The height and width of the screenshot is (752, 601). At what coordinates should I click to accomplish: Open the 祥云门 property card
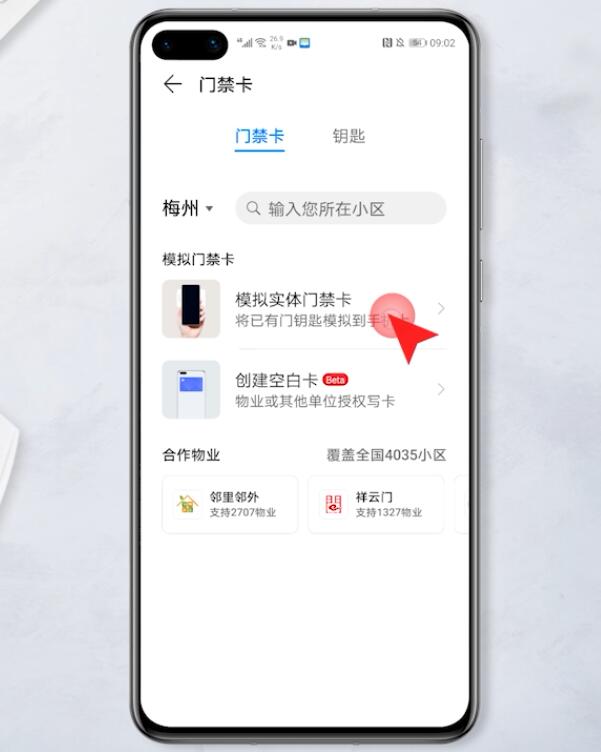tap(376, 504)
